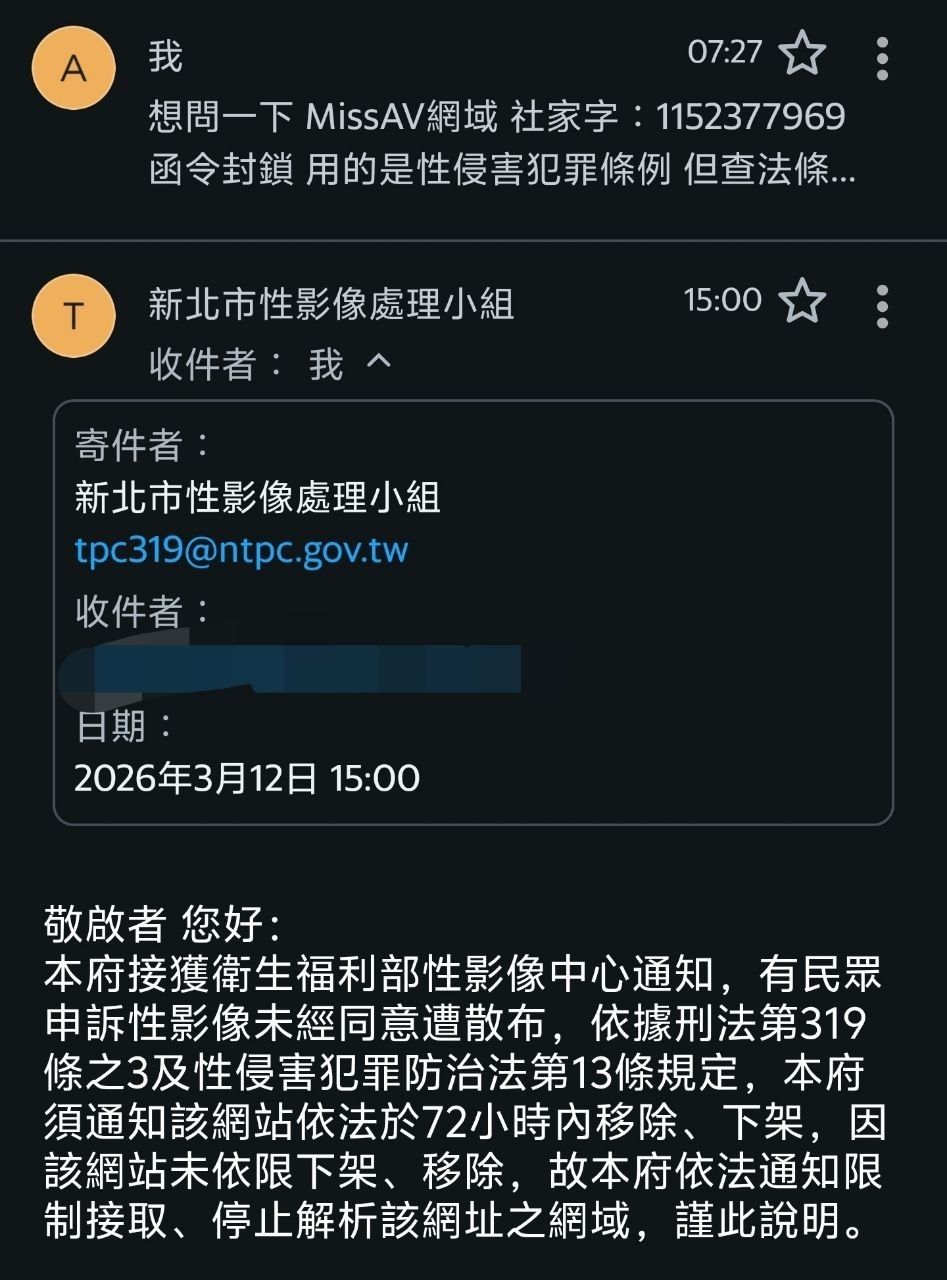Star the 07:27 message from 我
The image size is (947, 1280).
tap(802, 53)
